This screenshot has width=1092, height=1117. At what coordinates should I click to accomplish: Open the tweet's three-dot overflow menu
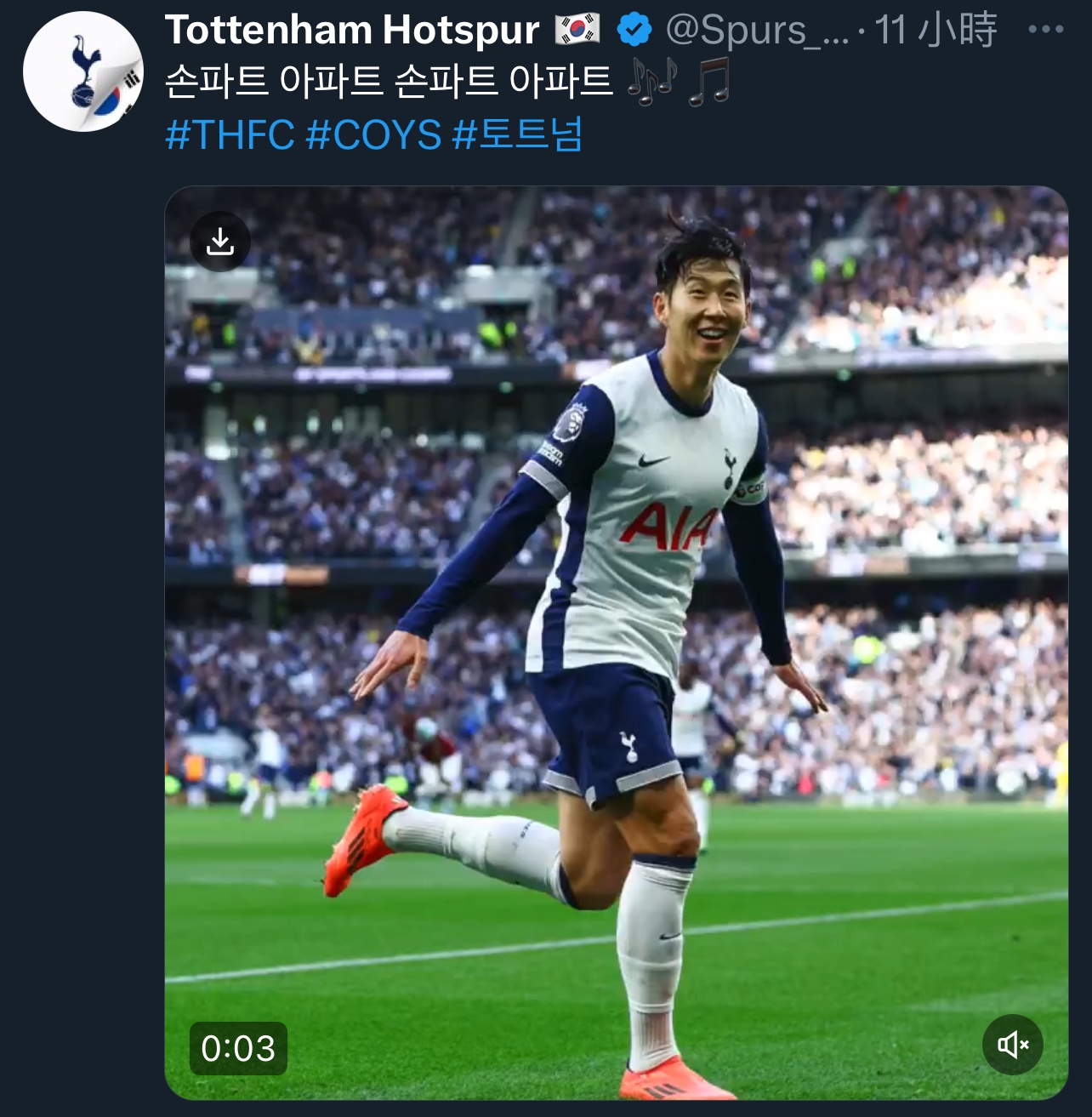pos(1045,30)
